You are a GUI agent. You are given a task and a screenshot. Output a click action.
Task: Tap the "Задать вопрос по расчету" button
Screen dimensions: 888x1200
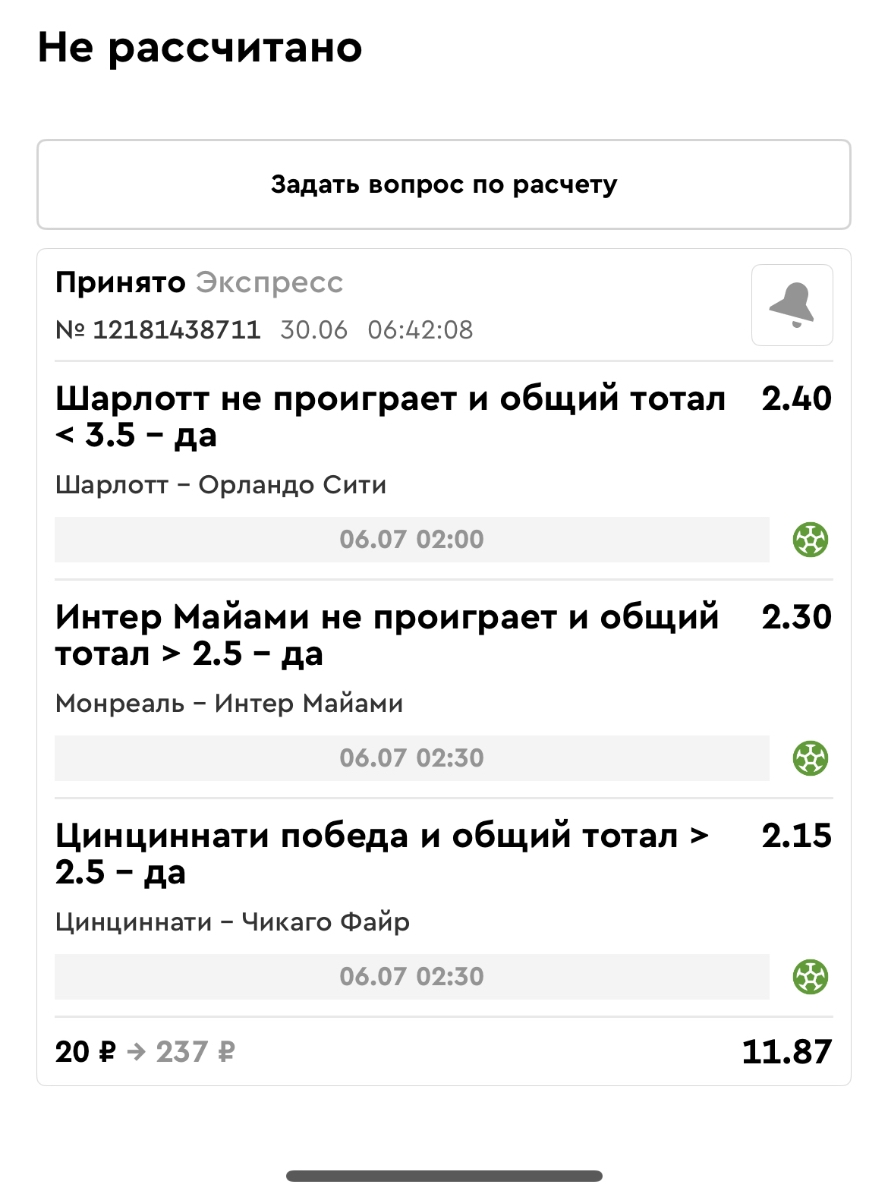[x=444, y=185]
